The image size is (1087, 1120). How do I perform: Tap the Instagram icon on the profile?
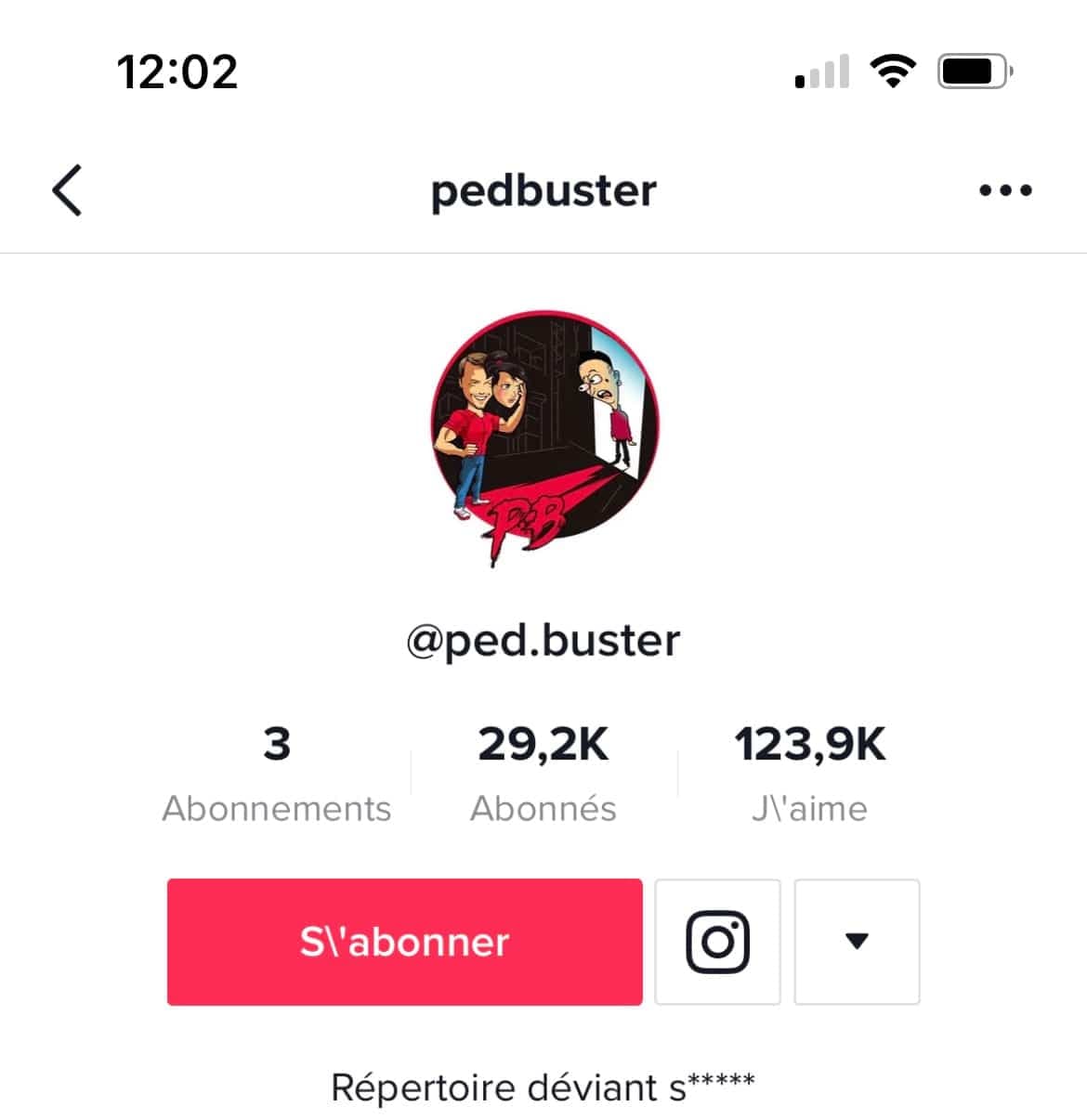tap(716, 942)
